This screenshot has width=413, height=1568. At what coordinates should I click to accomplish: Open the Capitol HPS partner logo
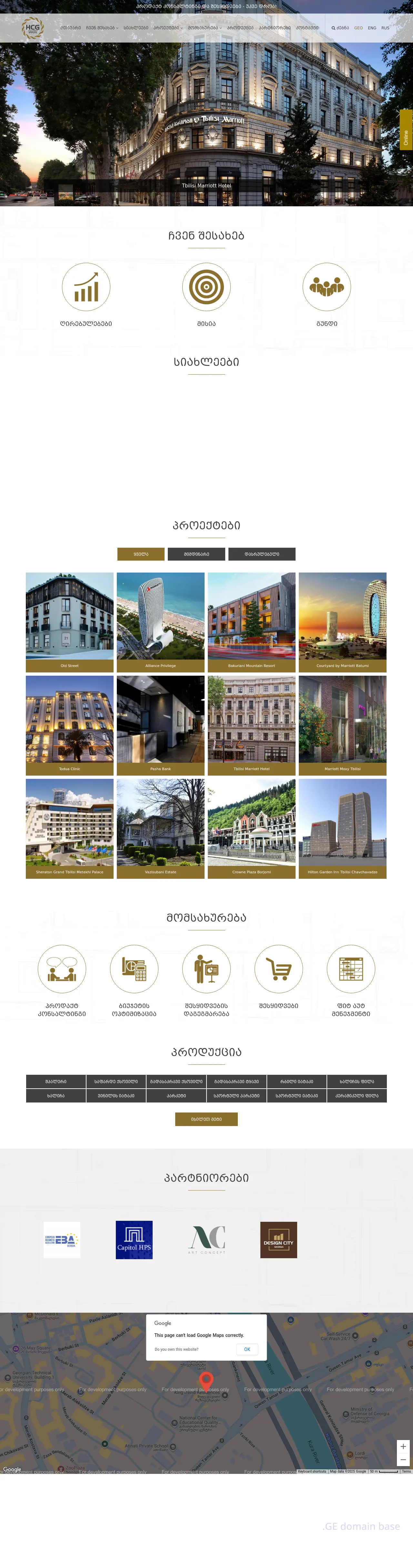(x=134, y=1239)
